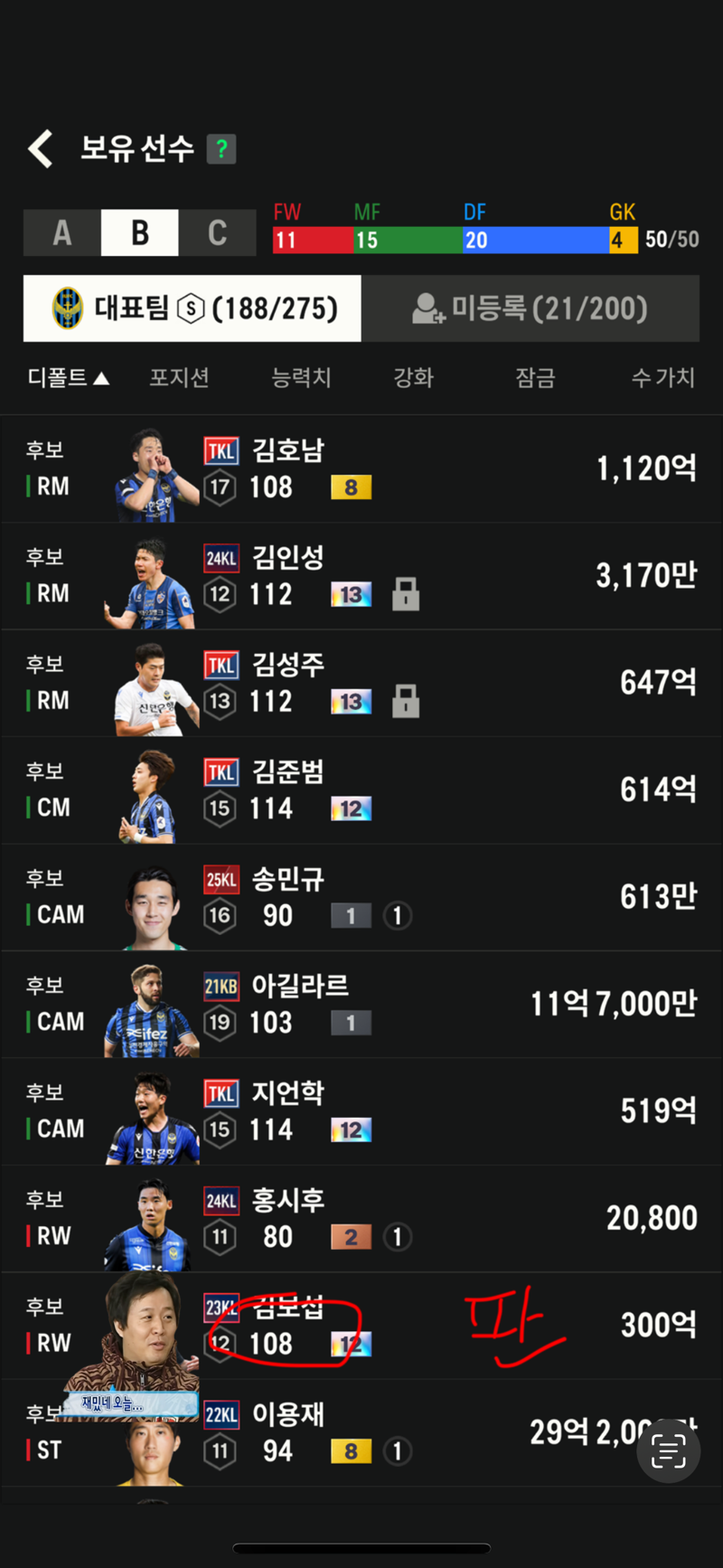Sort players by 디폴트

tap(68, 378)
